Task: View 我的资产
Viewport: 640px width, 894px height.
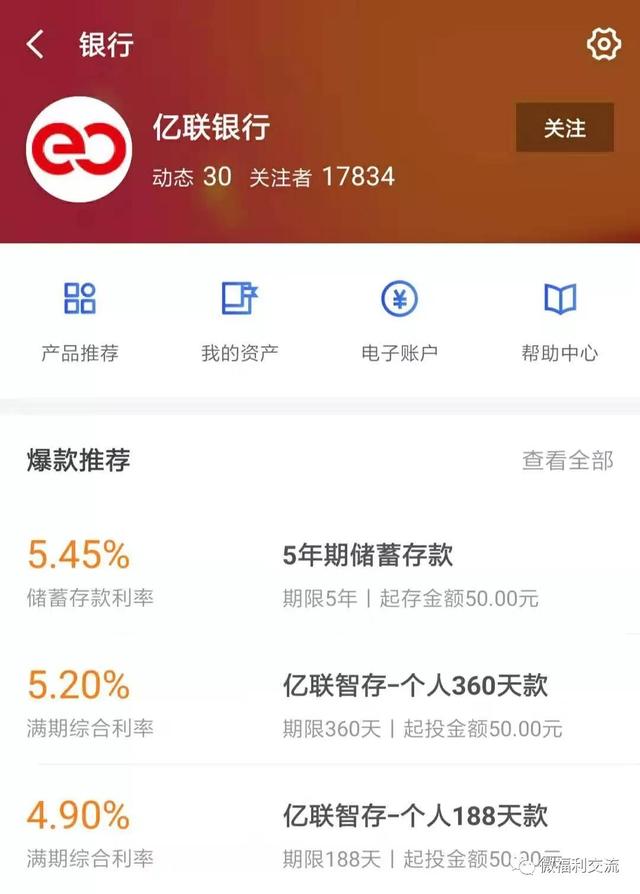Action: pos(240,322)
